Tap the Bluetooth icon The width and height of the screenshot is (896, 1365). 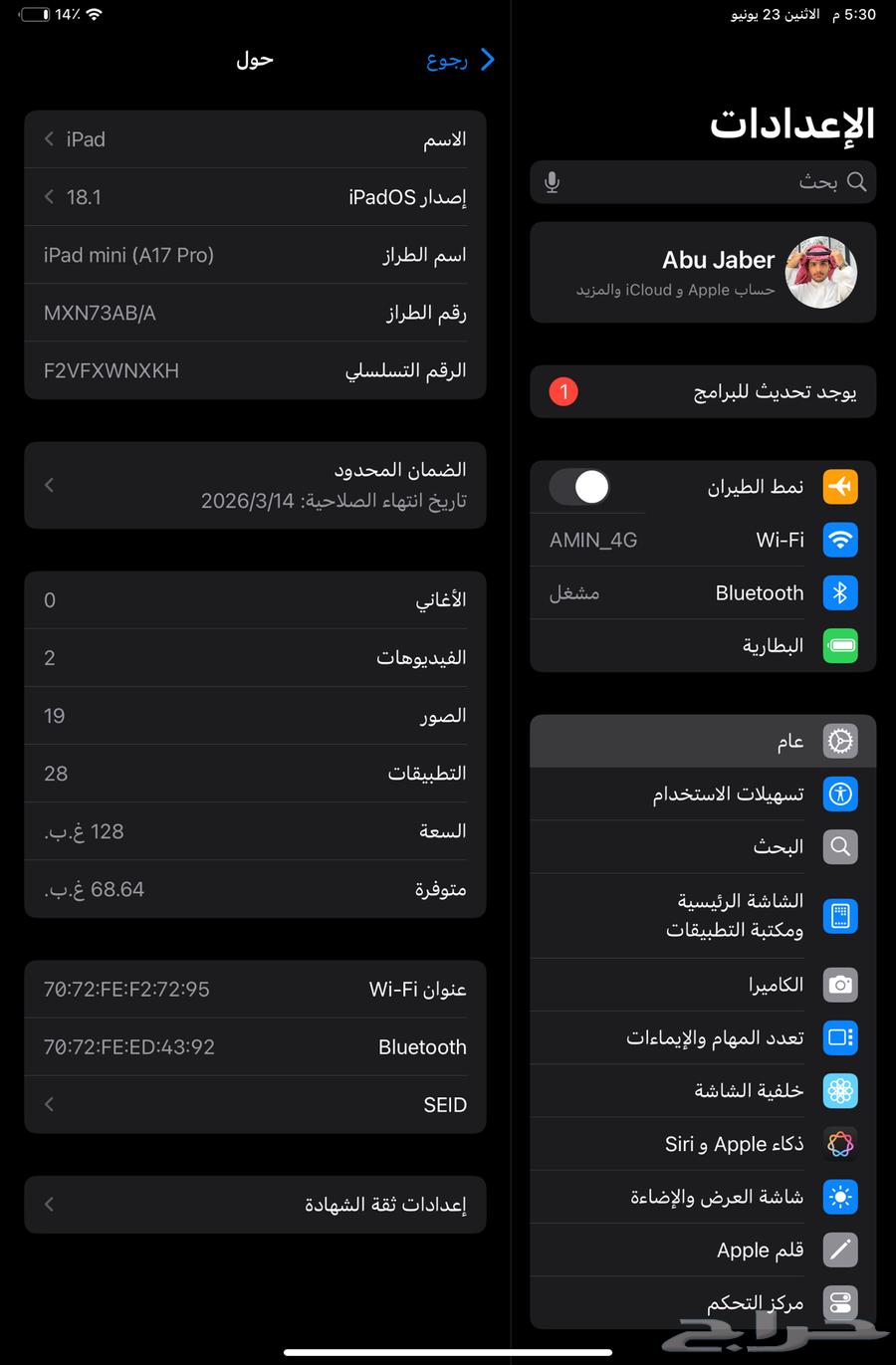pyautogui.click(x=840, y=592)
